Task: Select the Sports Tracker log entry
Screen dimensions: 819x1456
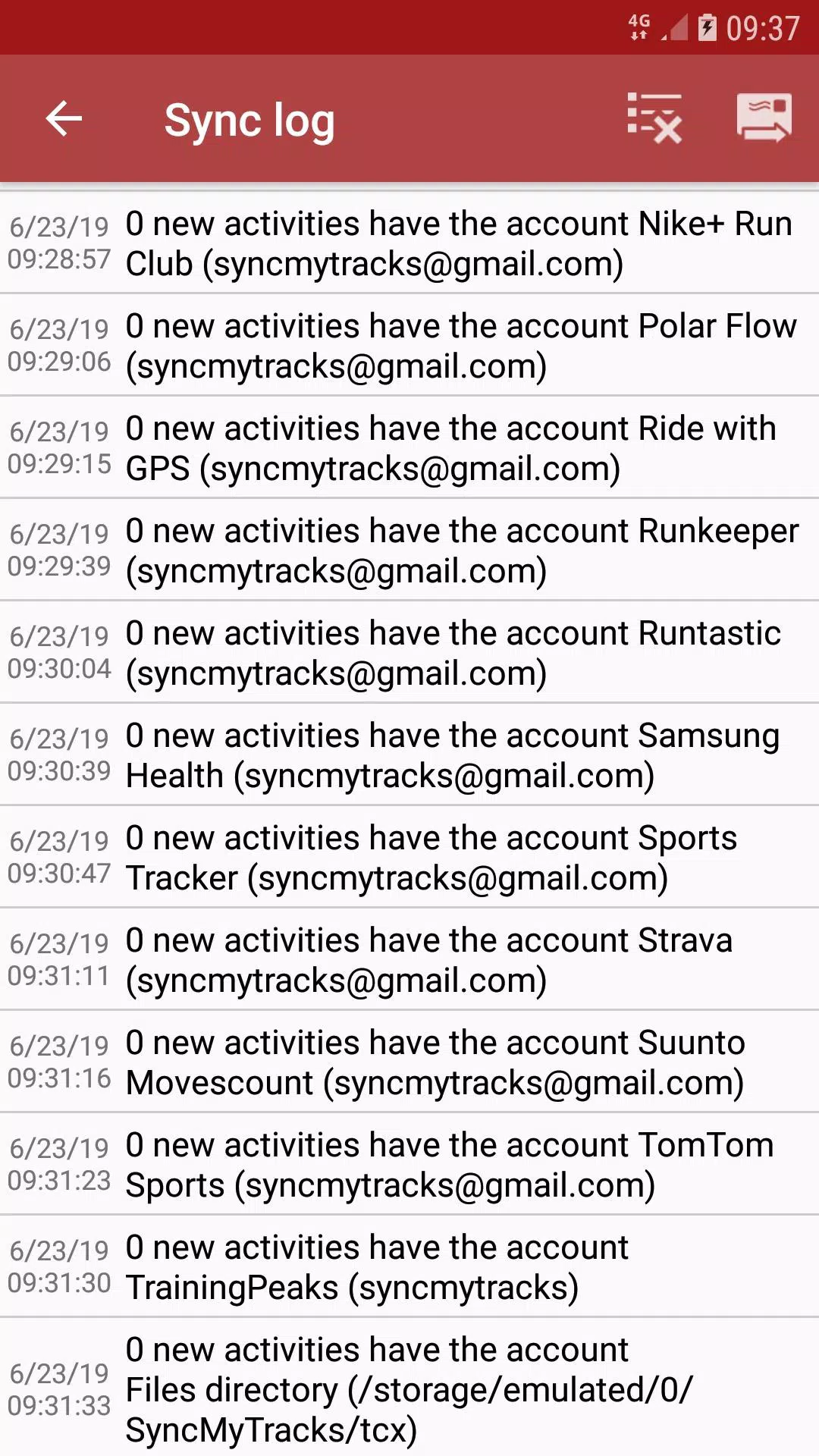Action: click(x=409, y=857)
